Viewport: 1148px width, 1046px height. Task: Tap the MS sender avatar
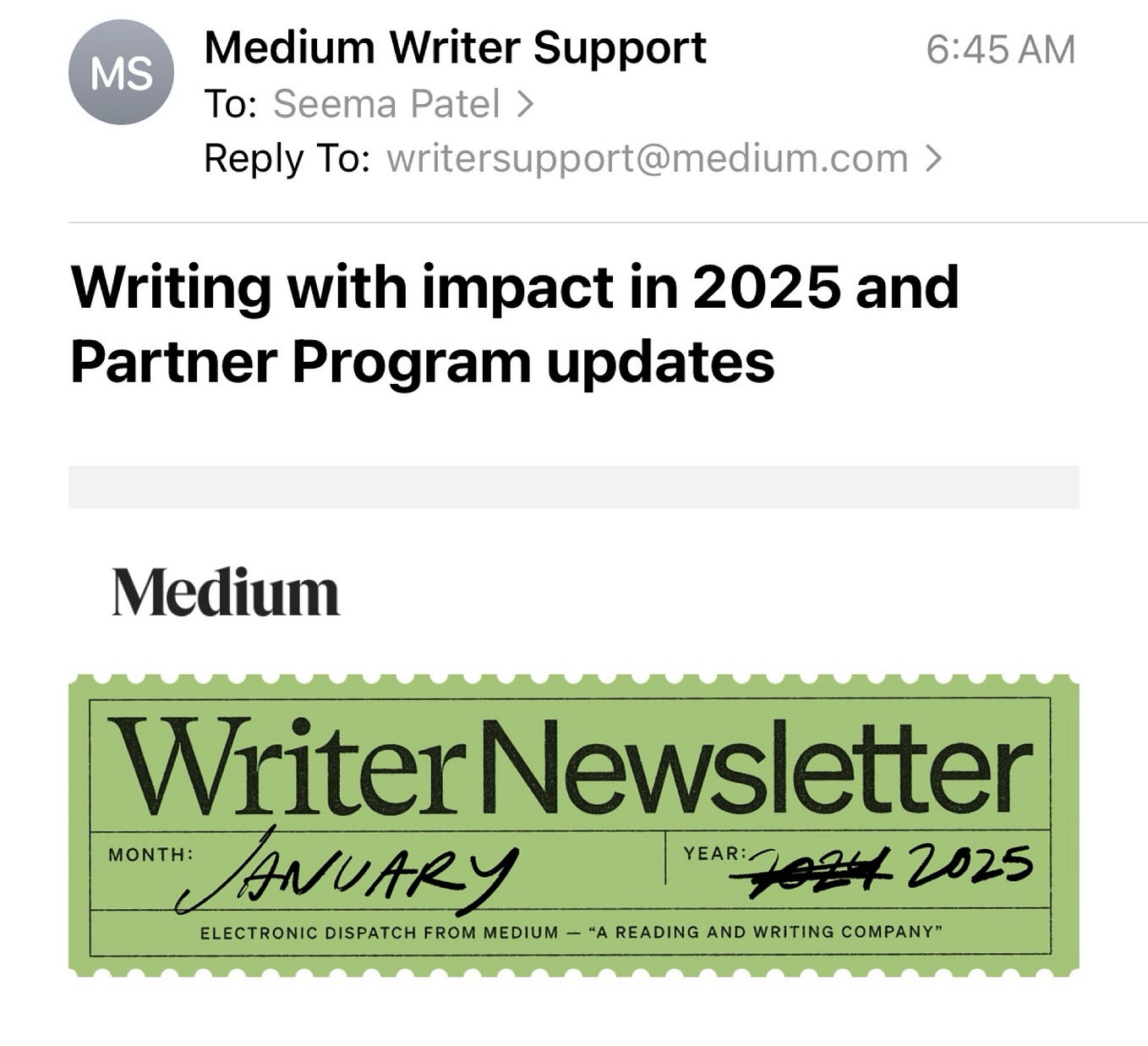pos(121,73)
